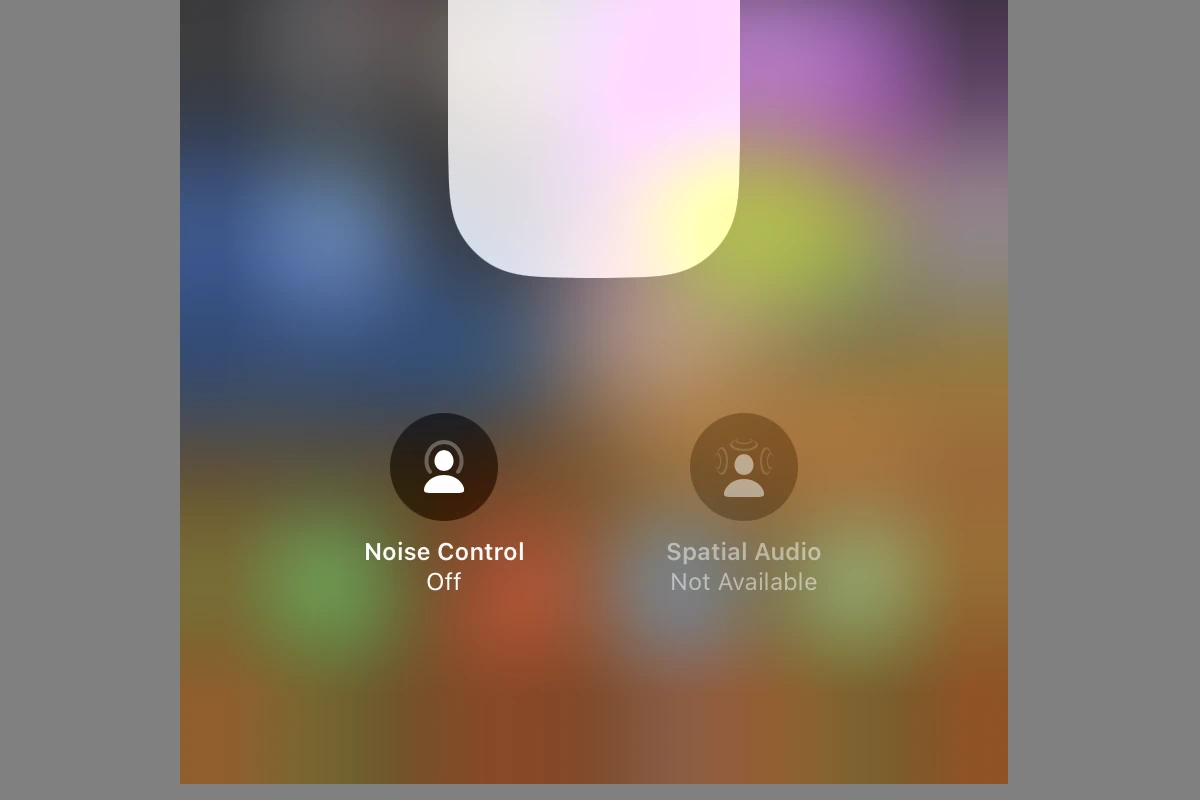The width and height of the screenshot is (1200, 800).
Task: Open the Noise Control options
Action: pos(444,467)
